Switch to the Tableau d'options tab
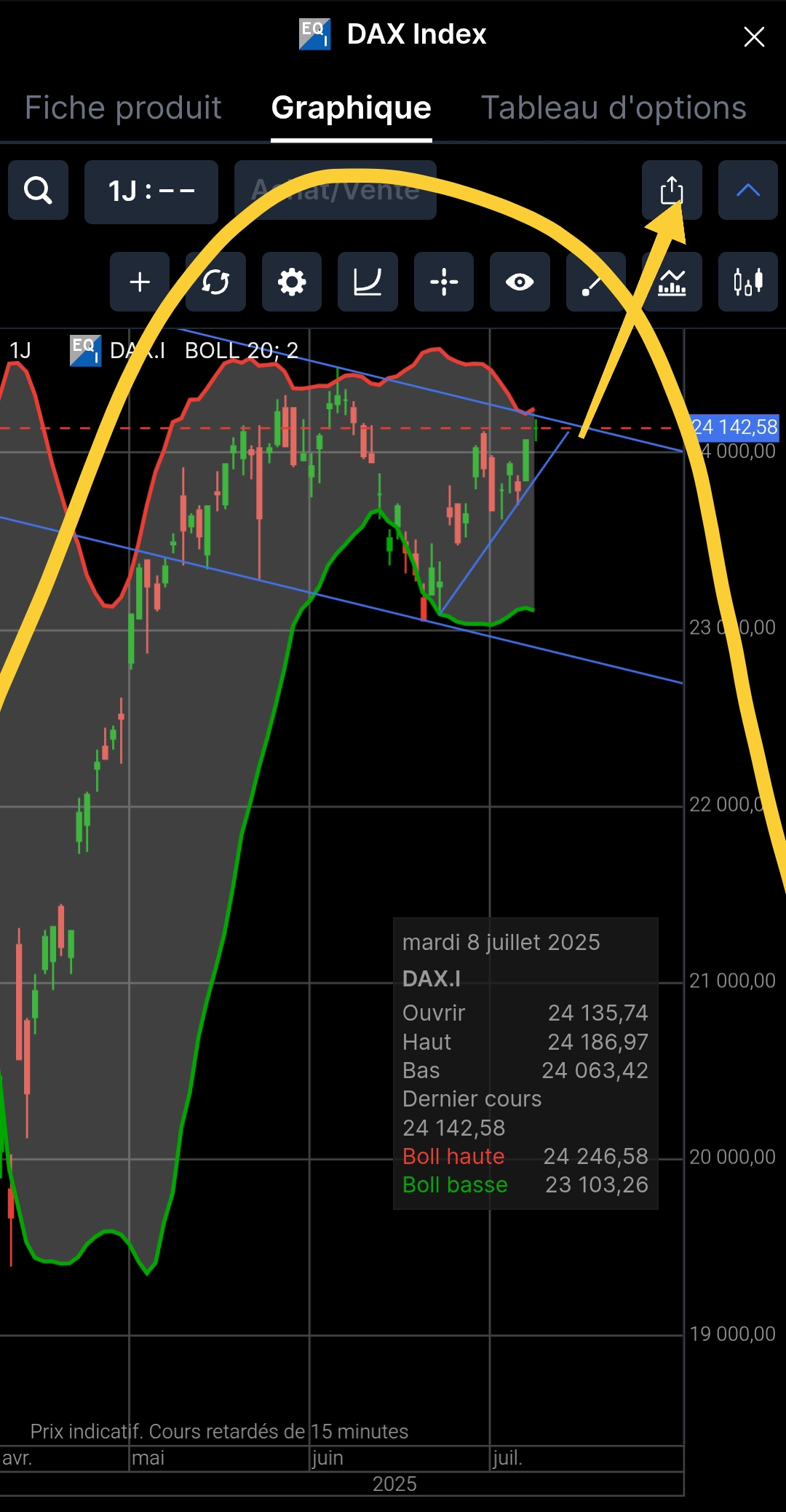This screenshot has width=786, height=1512. click(x=614, y=108)
